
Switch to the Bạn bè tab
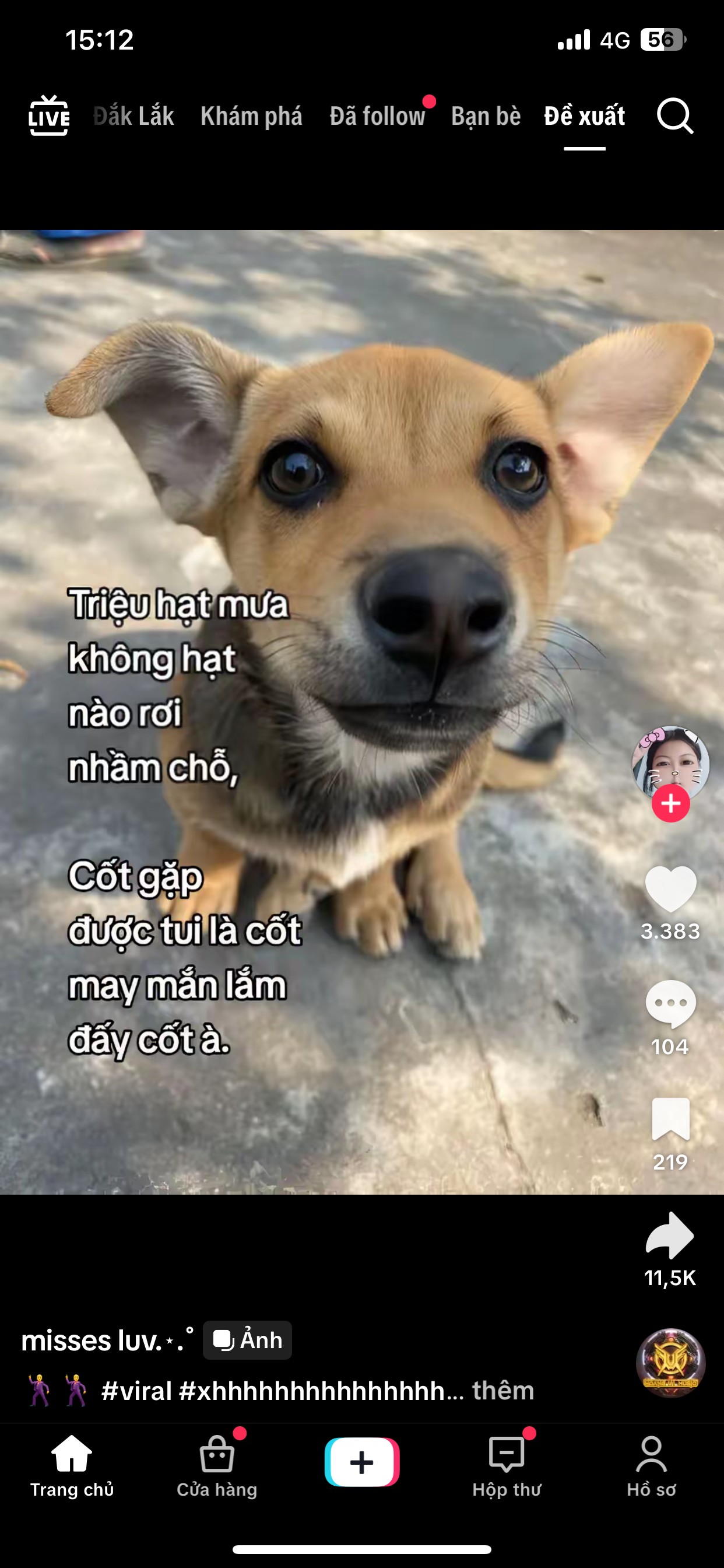coord(486,116)
